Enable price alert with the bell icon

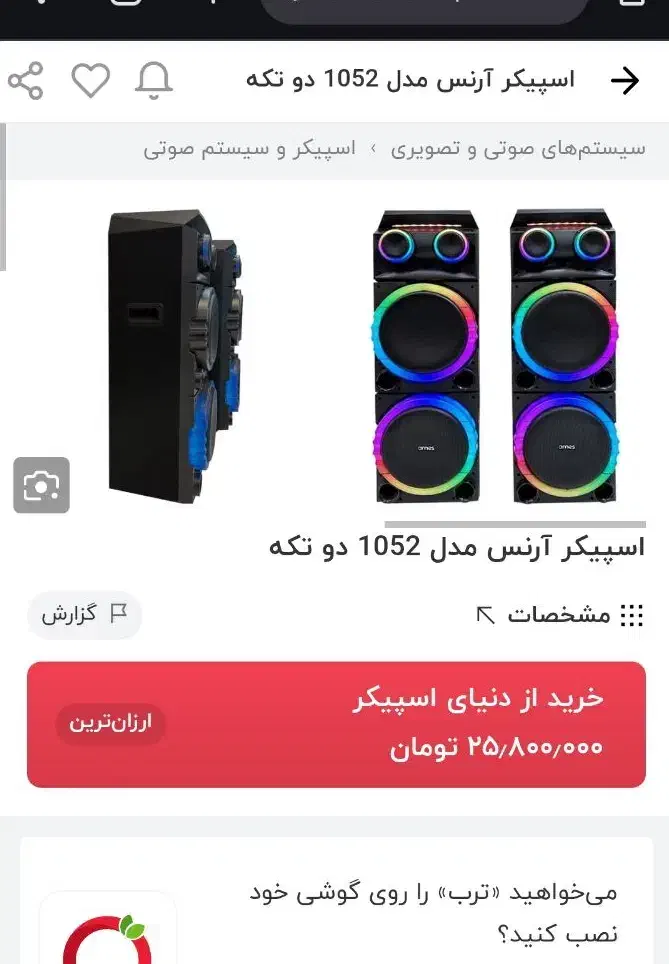point(153,81)
